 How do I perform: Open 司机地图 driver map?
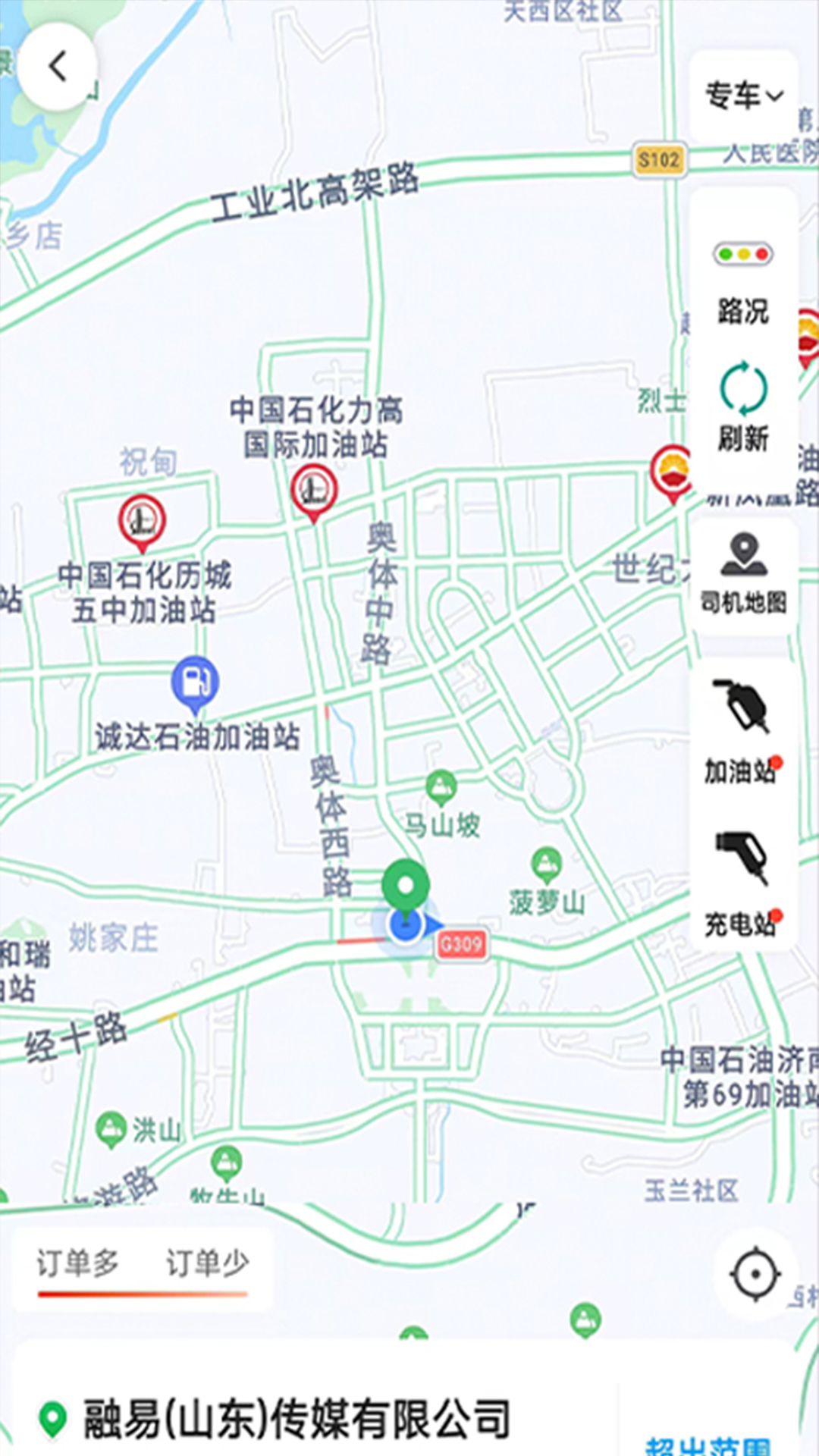click(743, 574)
